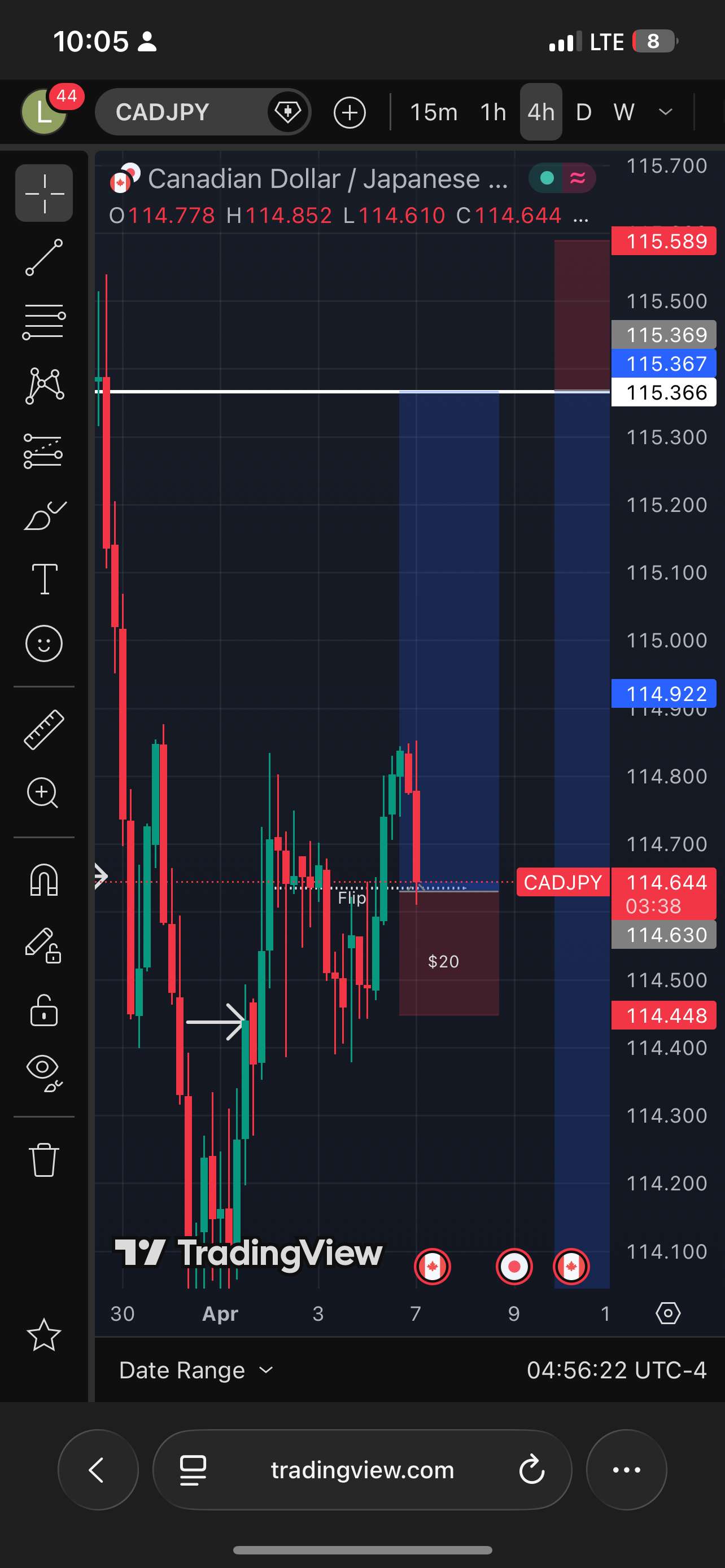Switch to the 1h timeframe
This screenshot has height=1568, width=725.
coord(493,113)
